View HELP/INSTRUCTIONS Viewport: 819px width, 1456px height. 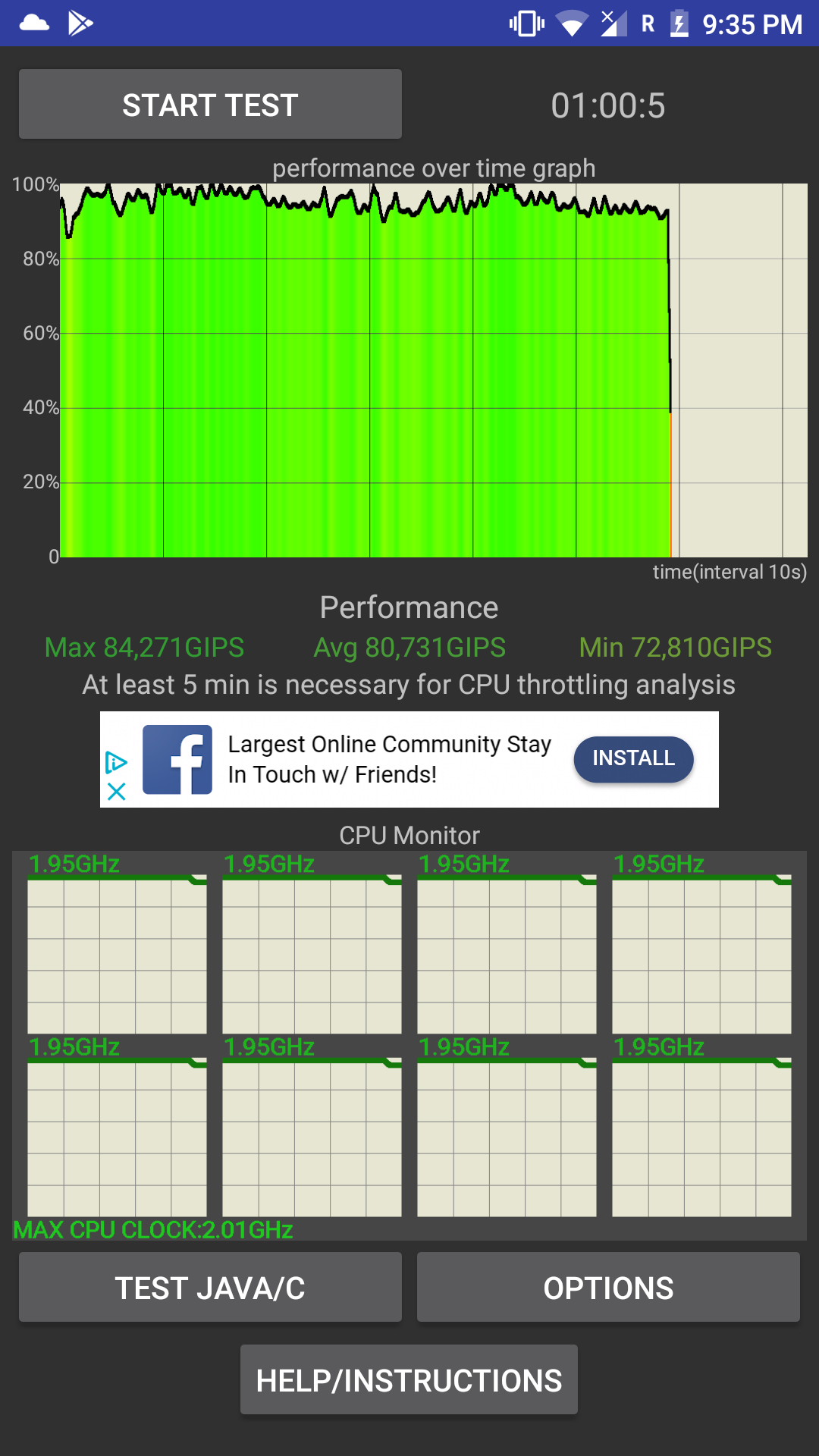coord(409,1380)
